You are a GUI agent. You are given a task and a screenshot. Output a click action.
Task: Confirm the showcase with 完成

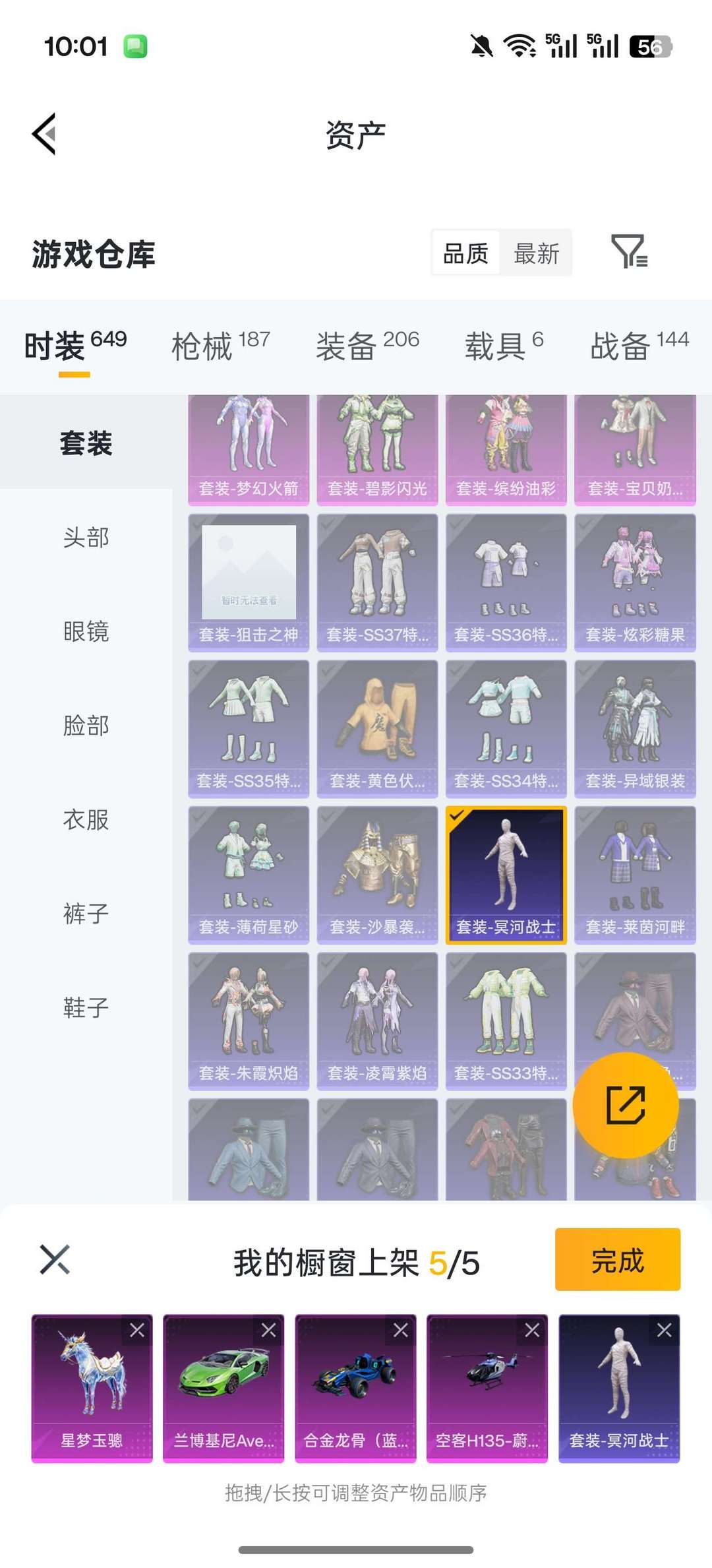(x=617, y=1259)
